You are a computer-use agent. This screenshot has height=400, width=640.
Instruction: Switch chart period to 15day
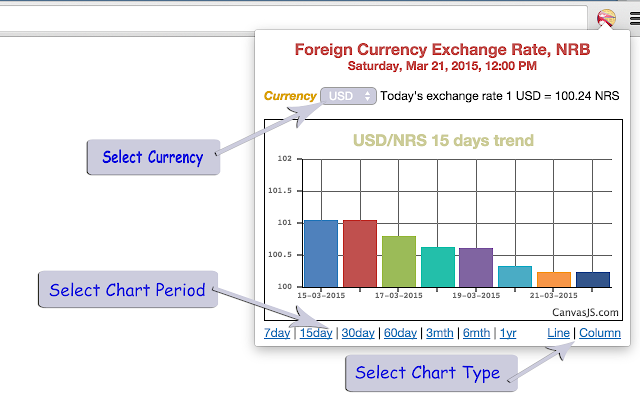(316, 333)
